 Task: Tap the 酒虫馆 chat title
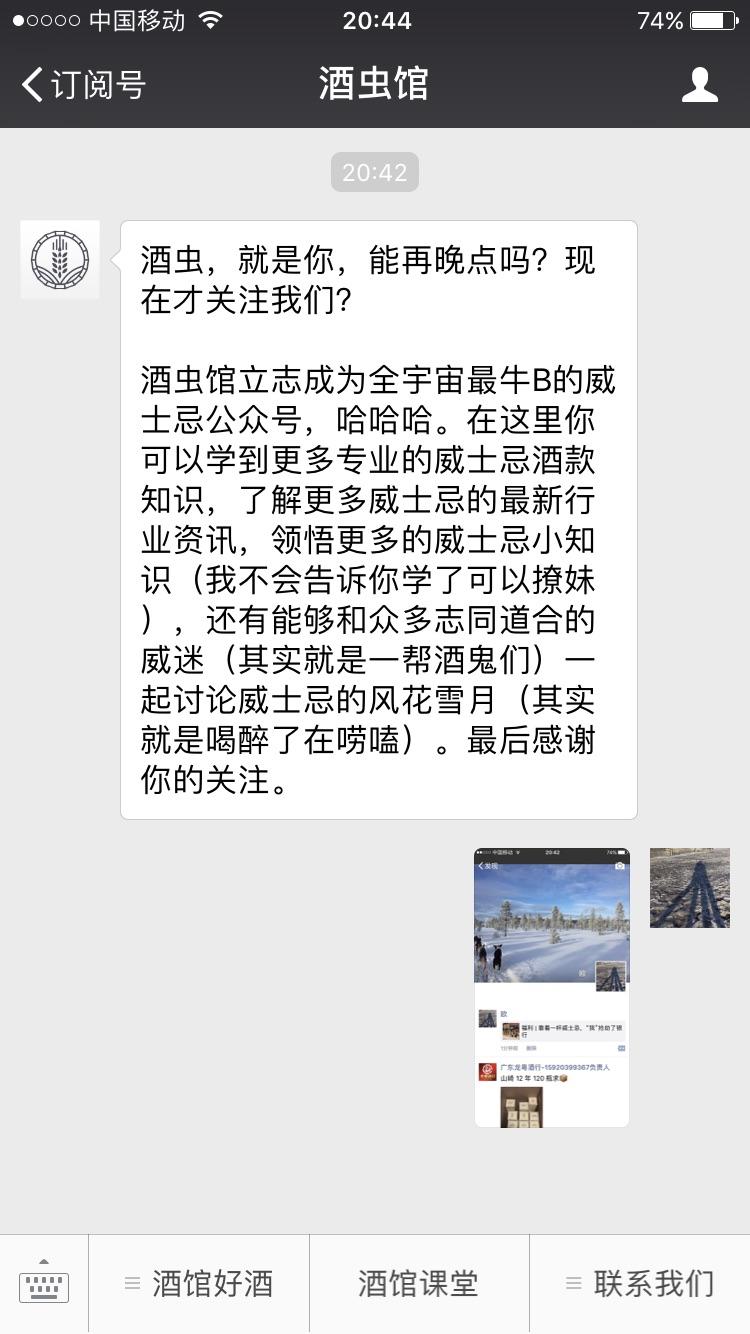pos(373,85)
